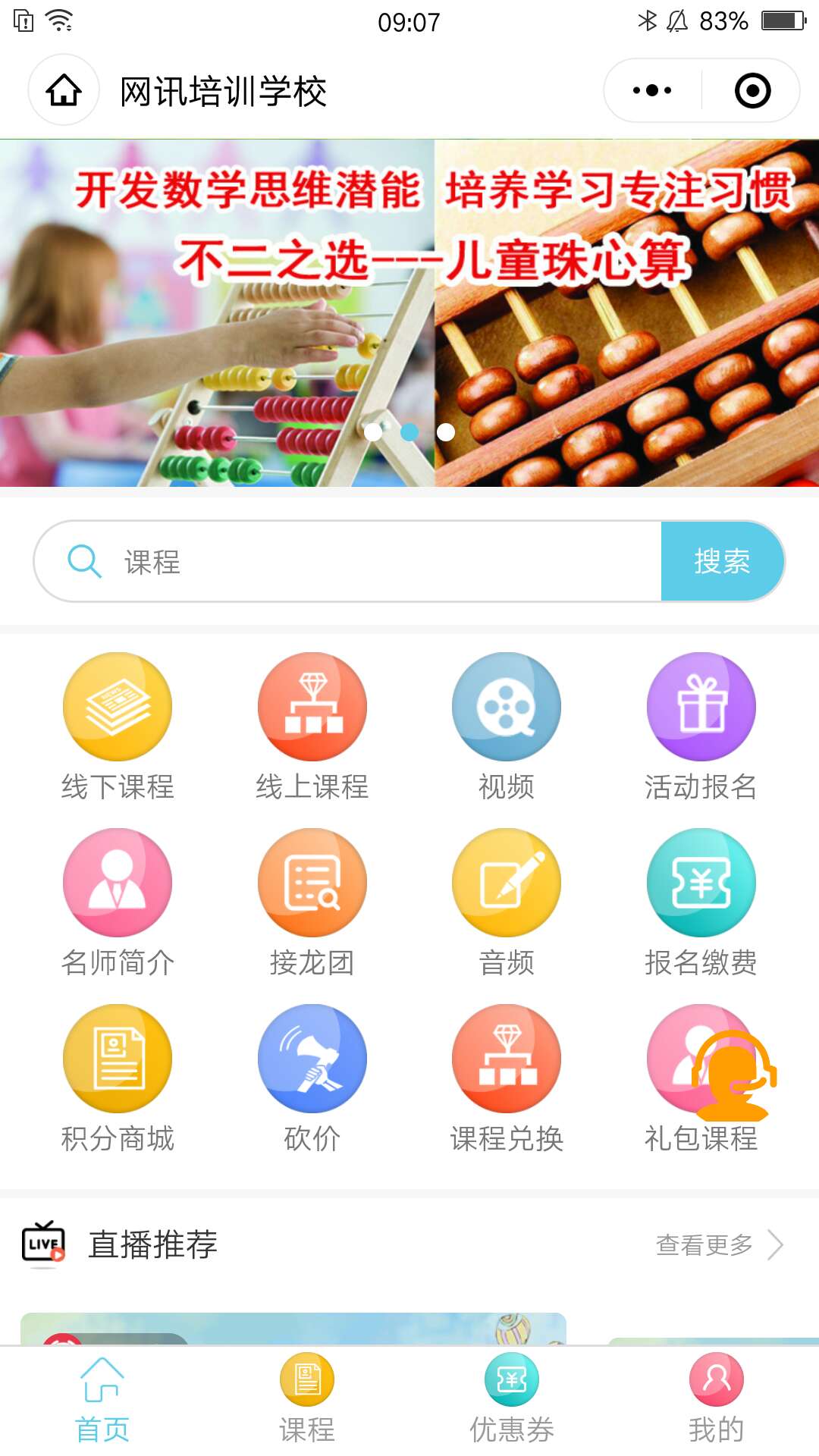View more live recommendations 查看更多
Image resolution: width=819 pixels, height=1456 pixels.
[717, 1244]
